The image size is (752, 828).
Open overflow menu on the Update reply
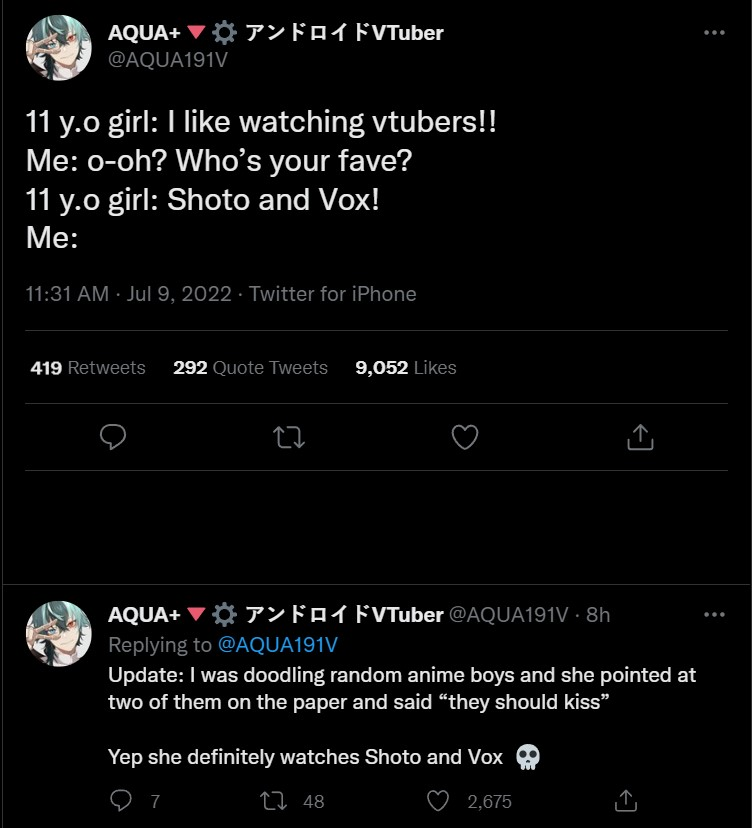(713, 614)
